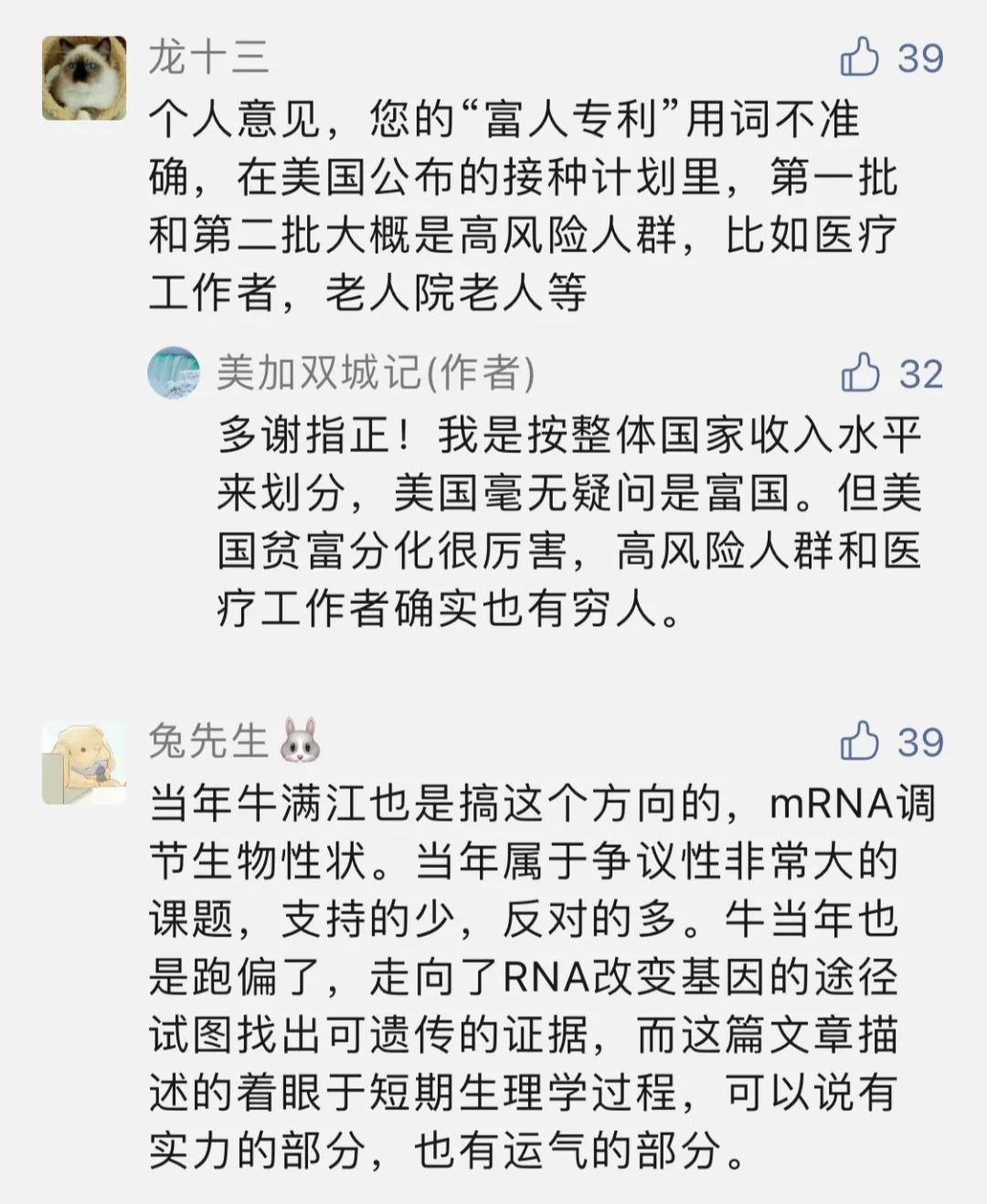The height and width of the screenshot is (1204, 987).
Task: Open 美加双城记 author avatar
Action: [x=174, y=372]
